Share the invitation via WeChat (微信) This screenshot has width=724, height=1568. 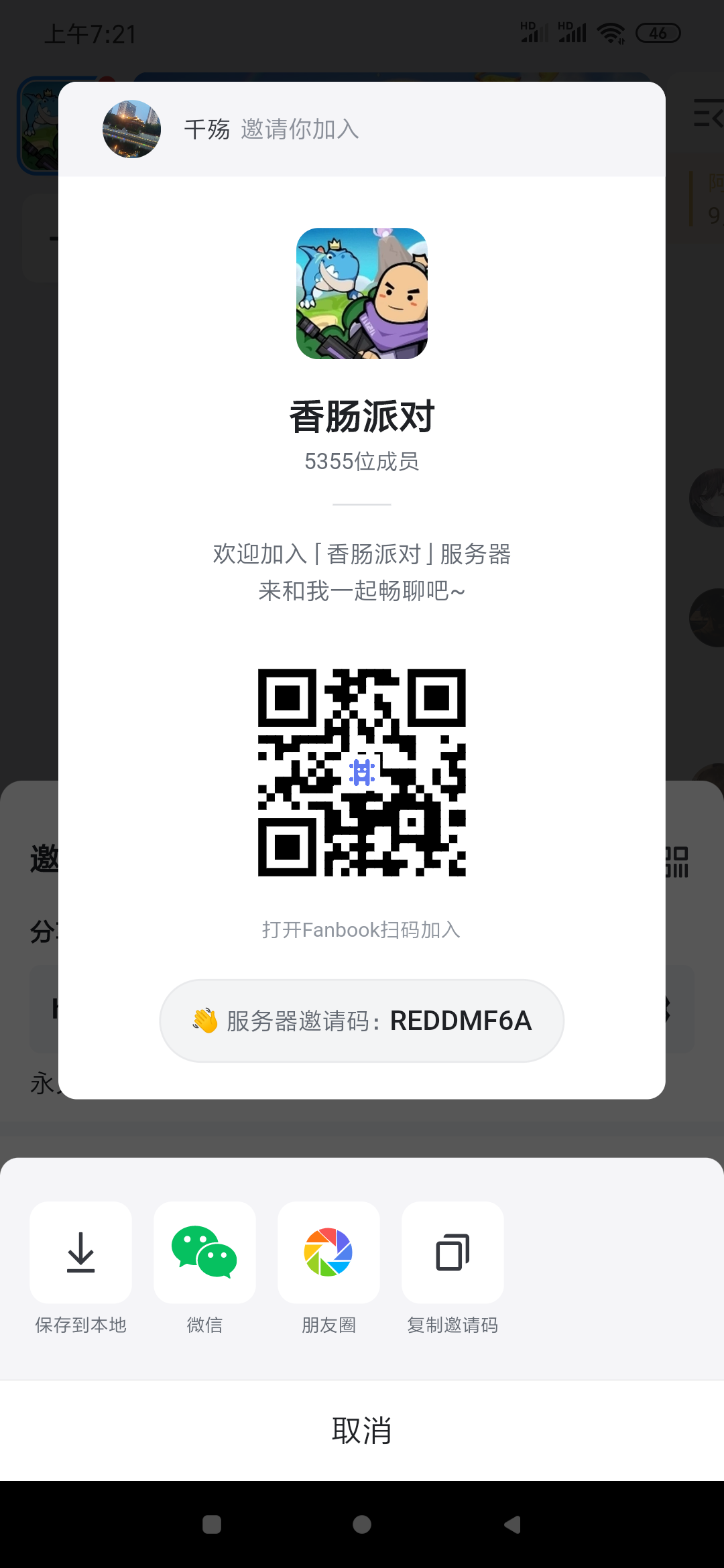[x=204, y=1252]
